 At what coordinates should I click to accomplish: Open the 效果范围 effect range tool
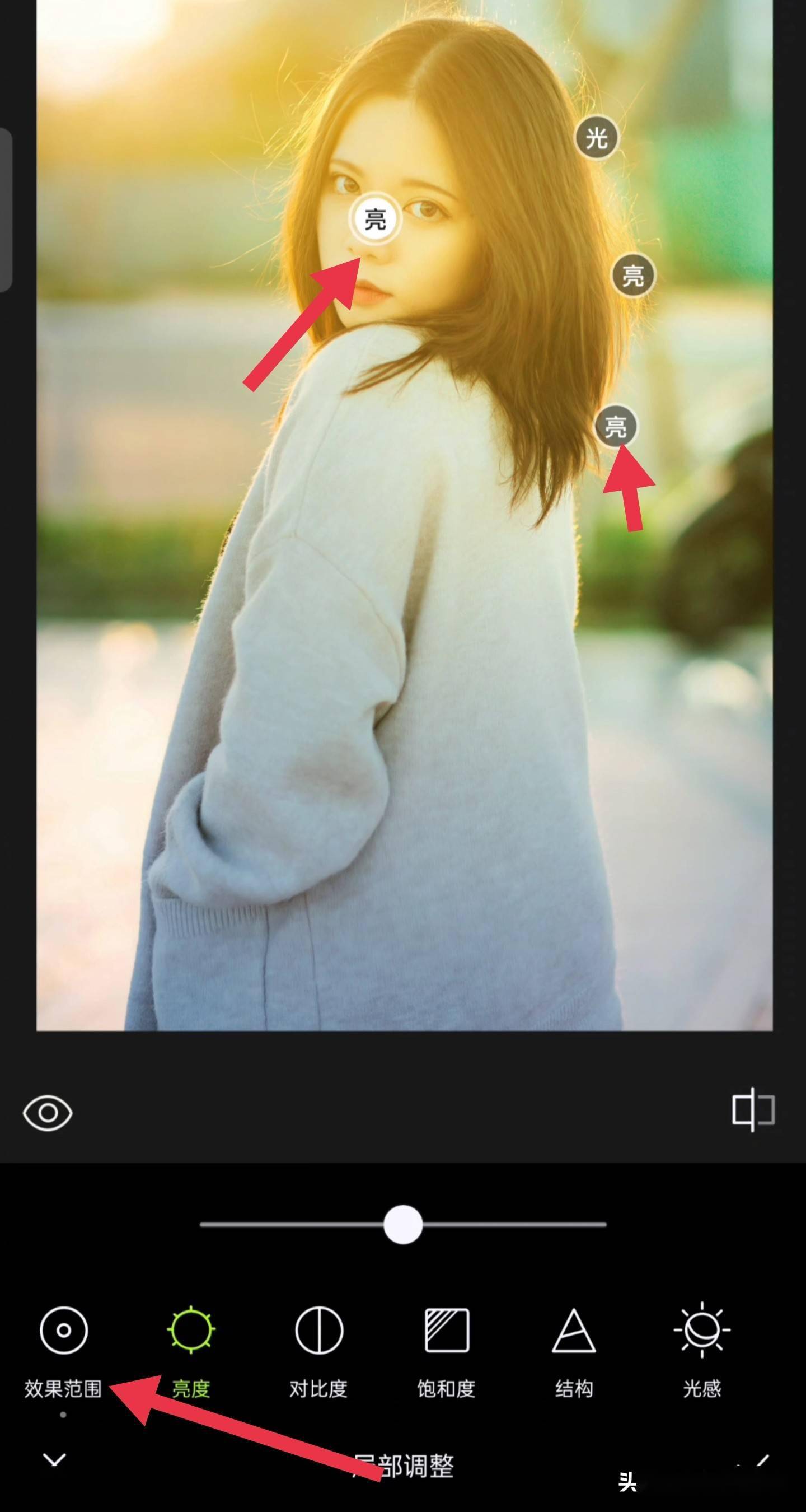[63, 1351]
